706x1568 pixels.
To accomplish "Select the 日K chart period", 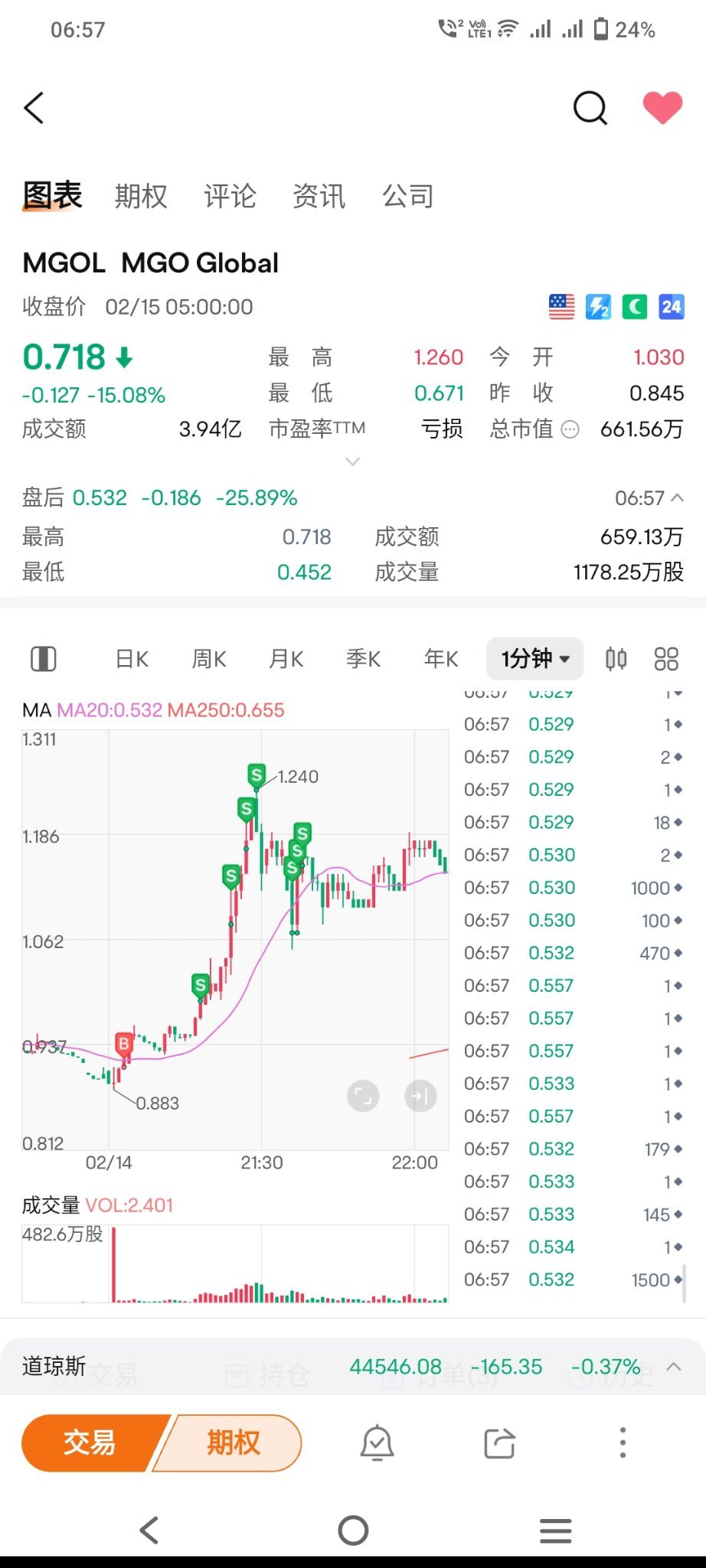I will coord(132,659).
